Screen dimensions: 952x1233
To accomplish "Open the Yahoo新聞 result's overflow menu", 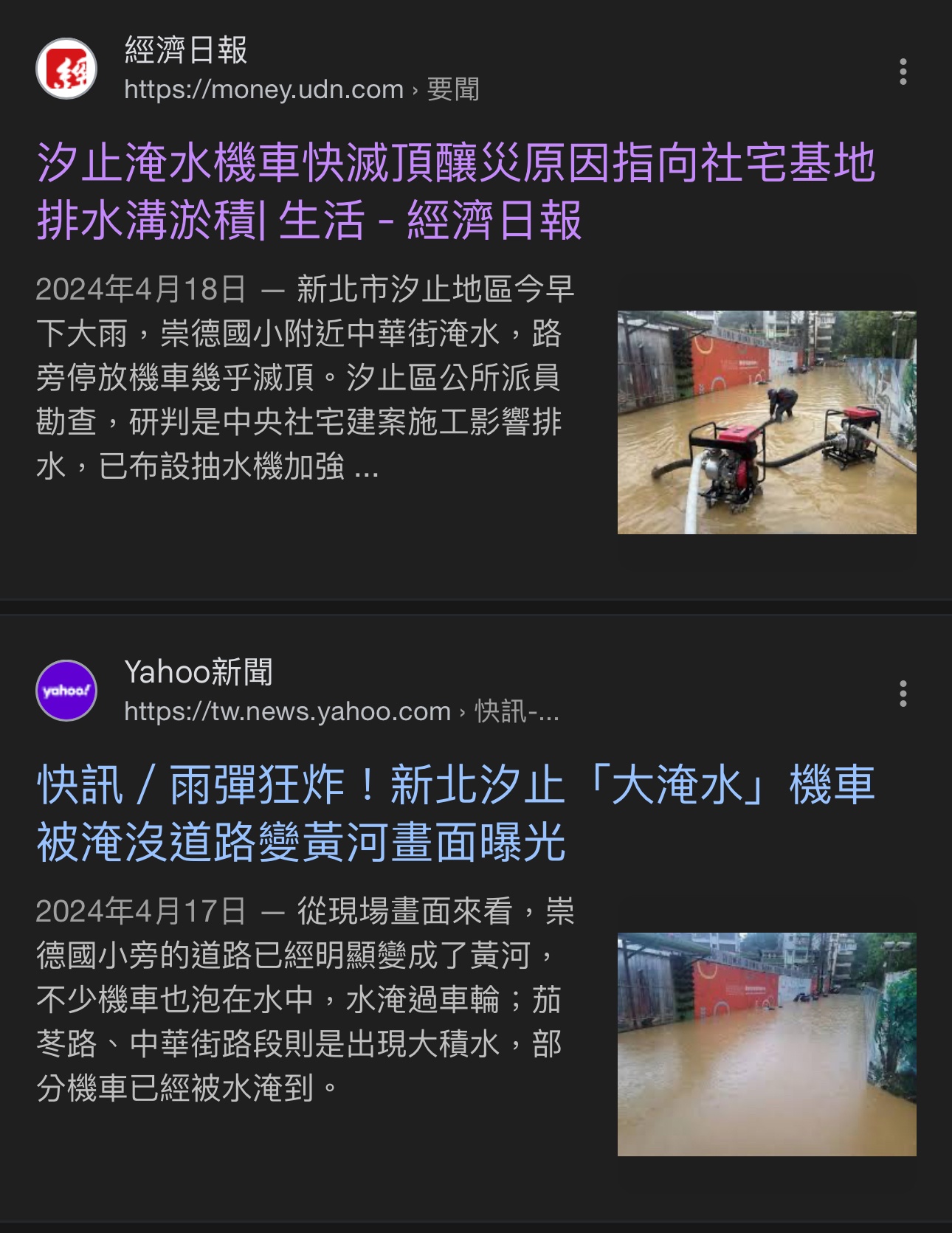I will (x=903, y=694).
